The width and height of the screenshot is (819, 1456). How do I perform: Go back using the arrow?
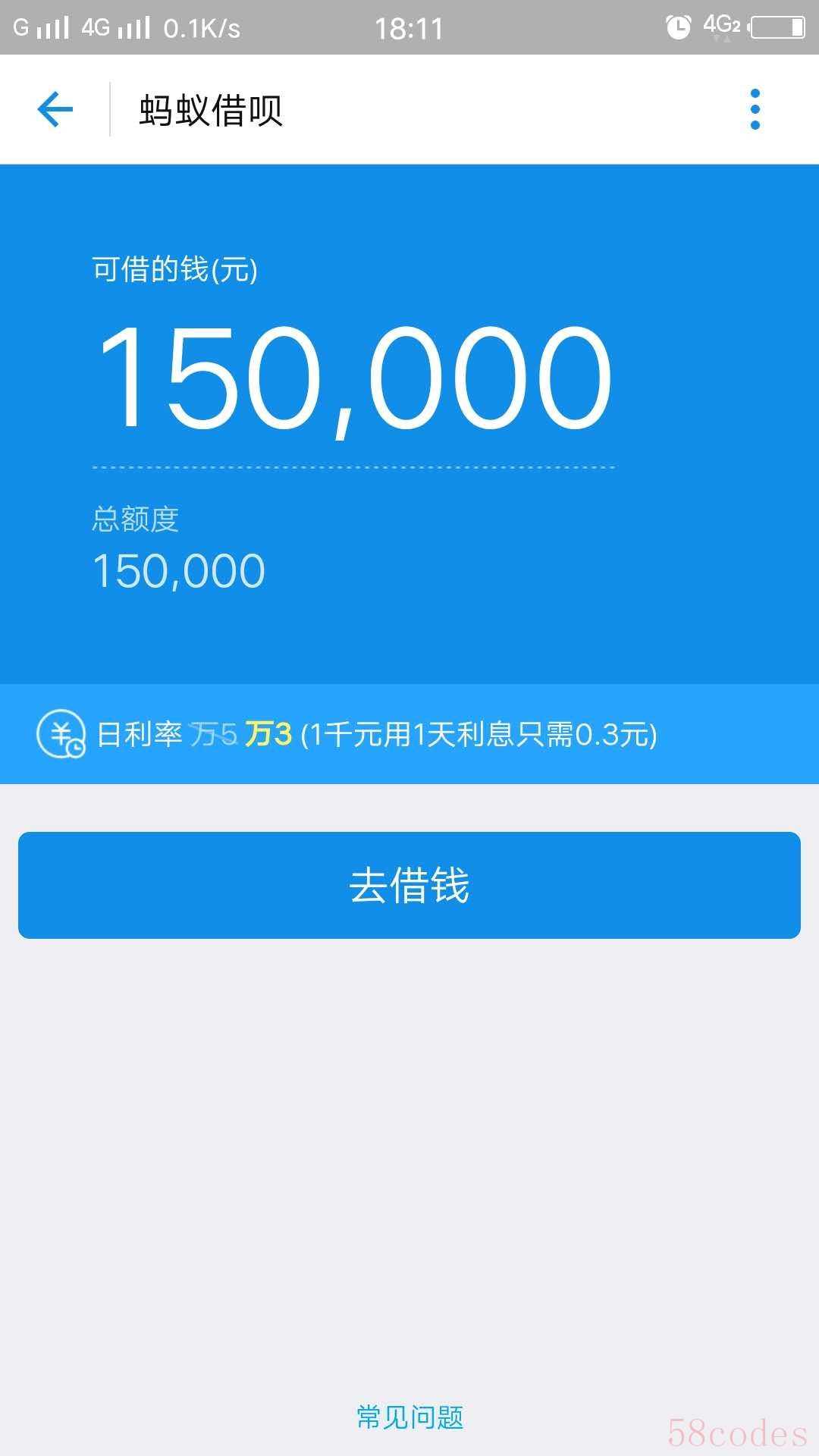[55, 110]
